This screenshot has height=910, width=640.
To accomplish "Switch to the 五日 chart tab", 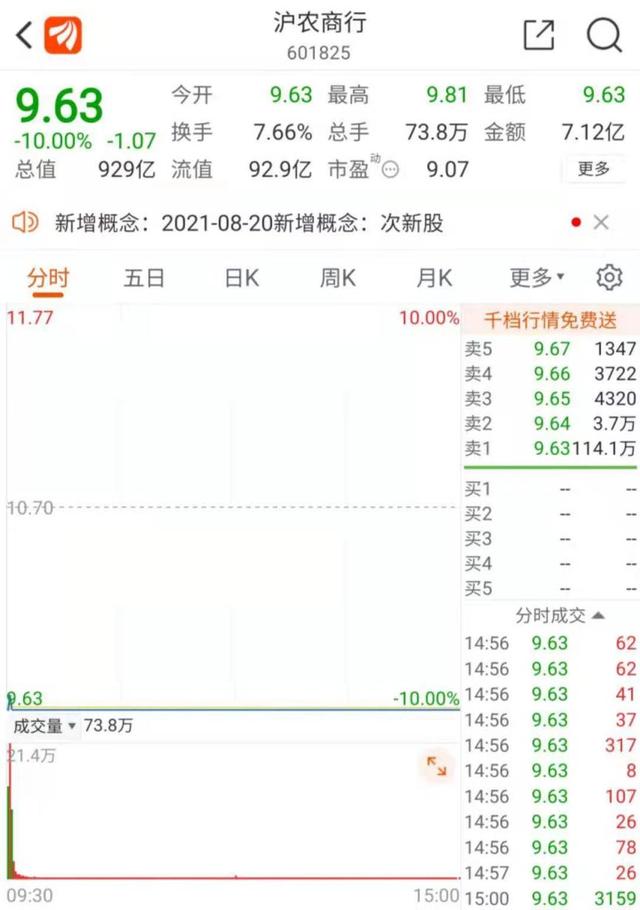I will click(144, 278).
